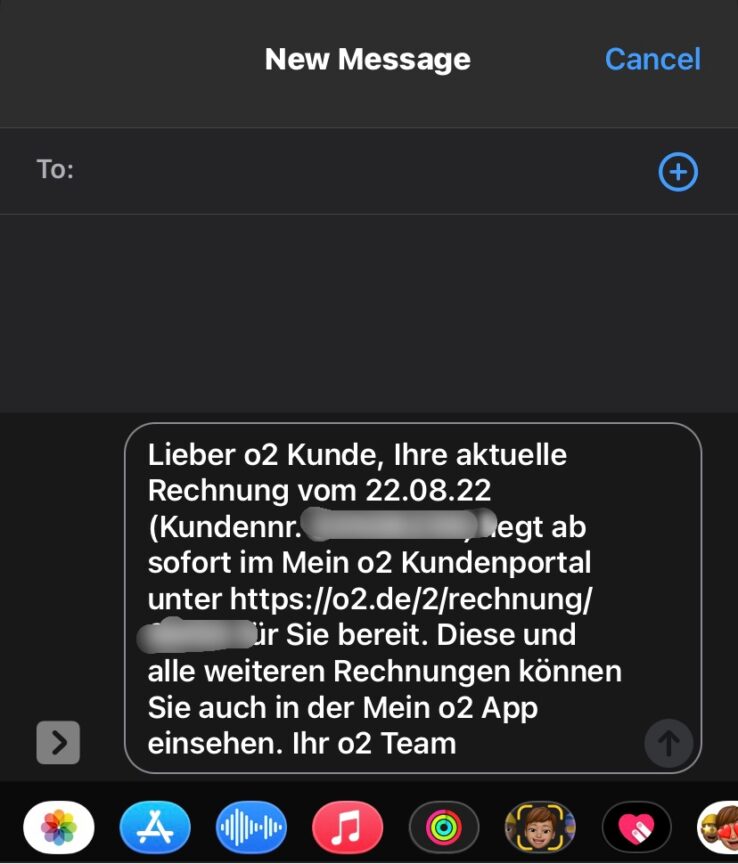Open the Memoji Stickers app
Screen dimensions: 738x864
(539, 827)
